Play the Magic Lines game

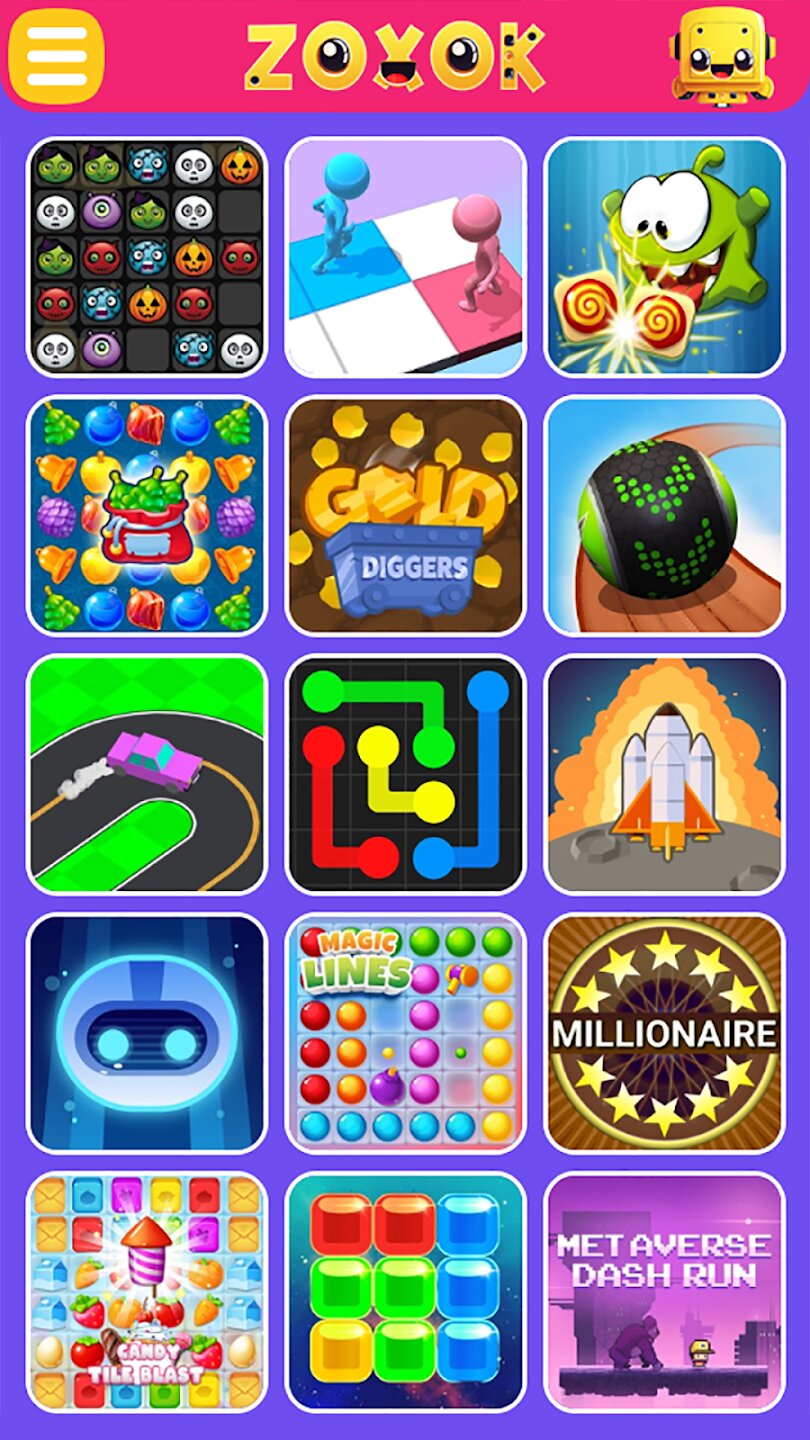click(405, 1033)
